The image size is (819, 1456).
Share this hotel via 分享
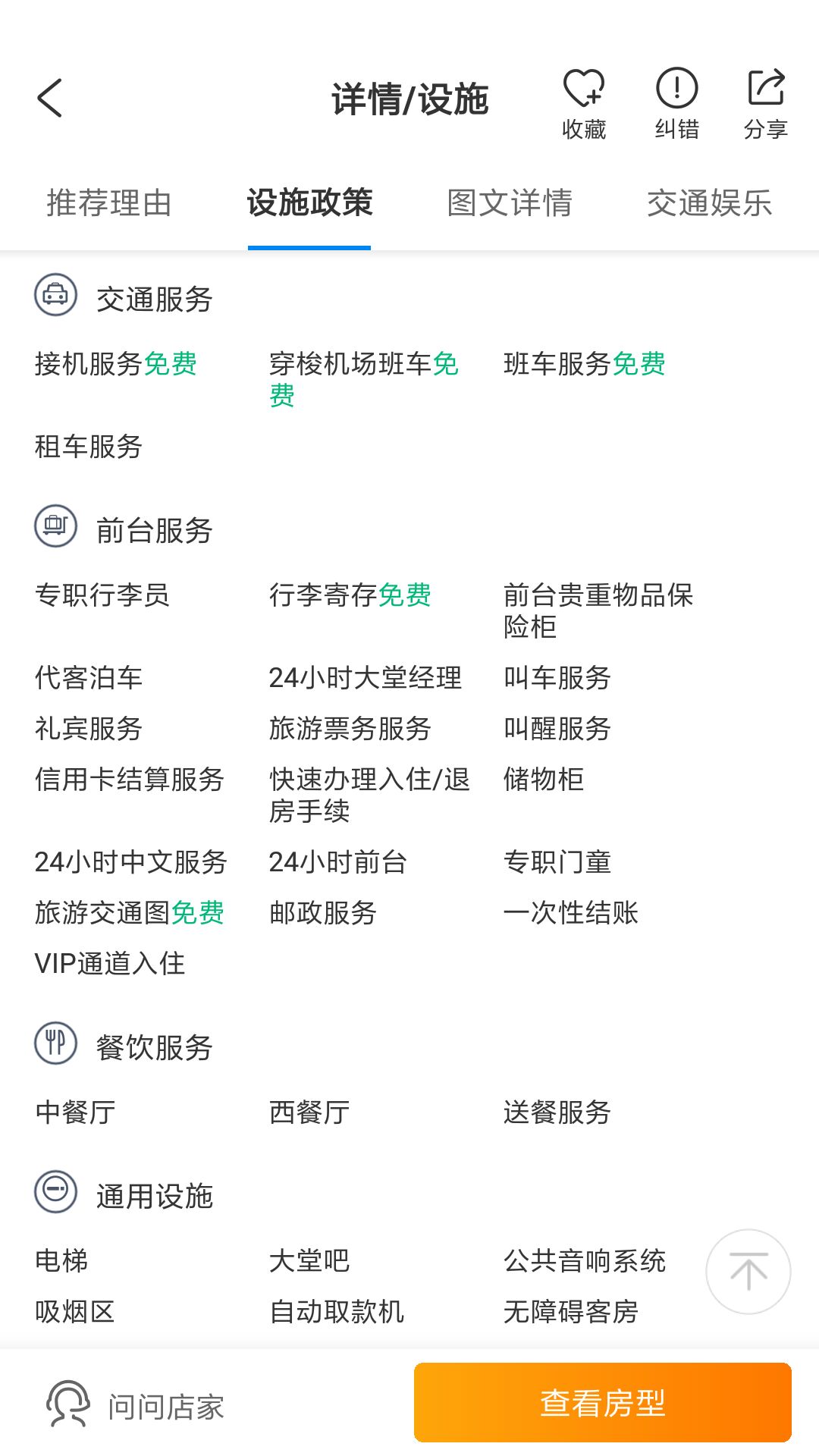point(766,105)
